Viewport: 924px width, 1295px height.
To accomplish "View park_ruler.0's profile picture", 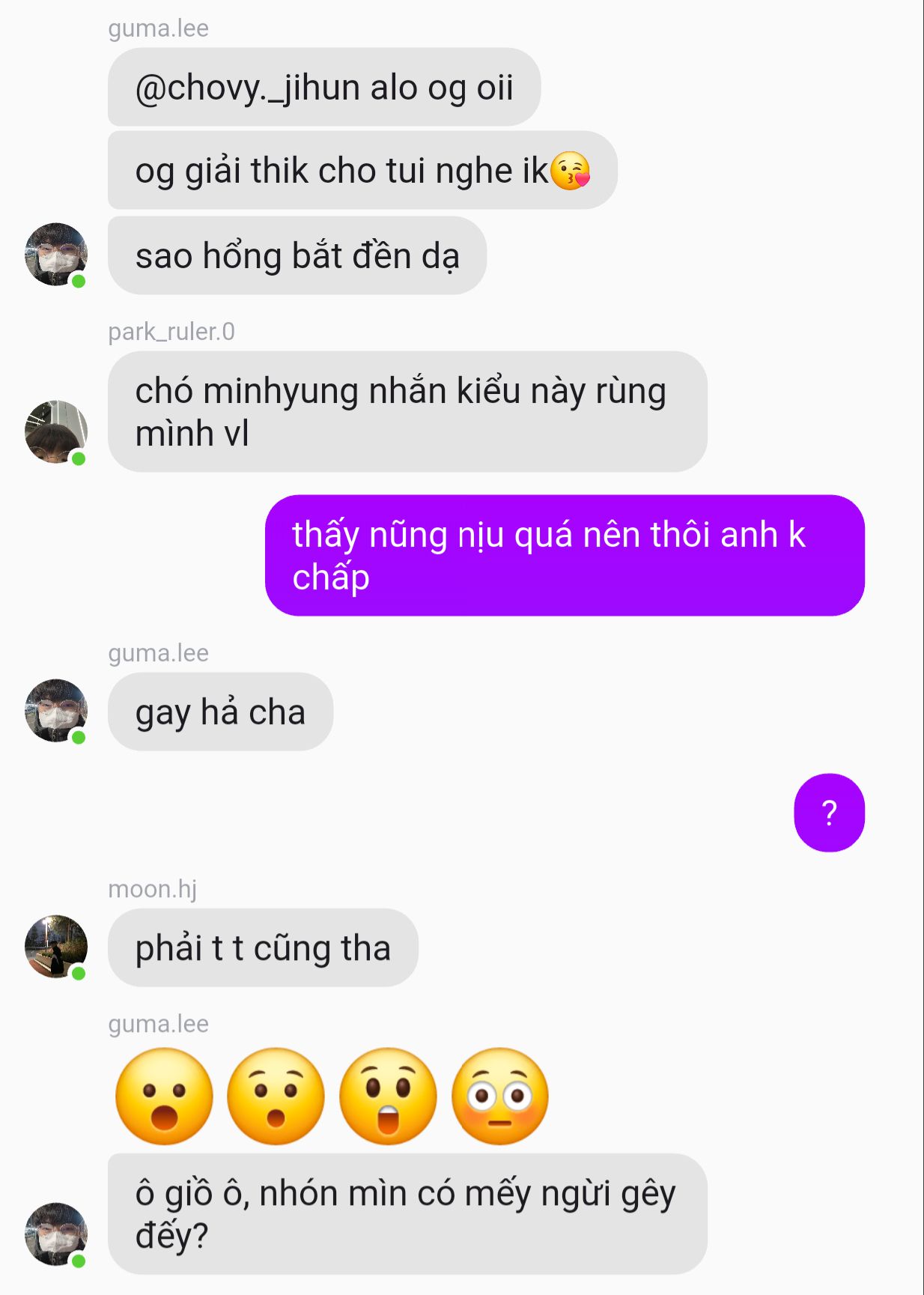I will pos(56,432).
